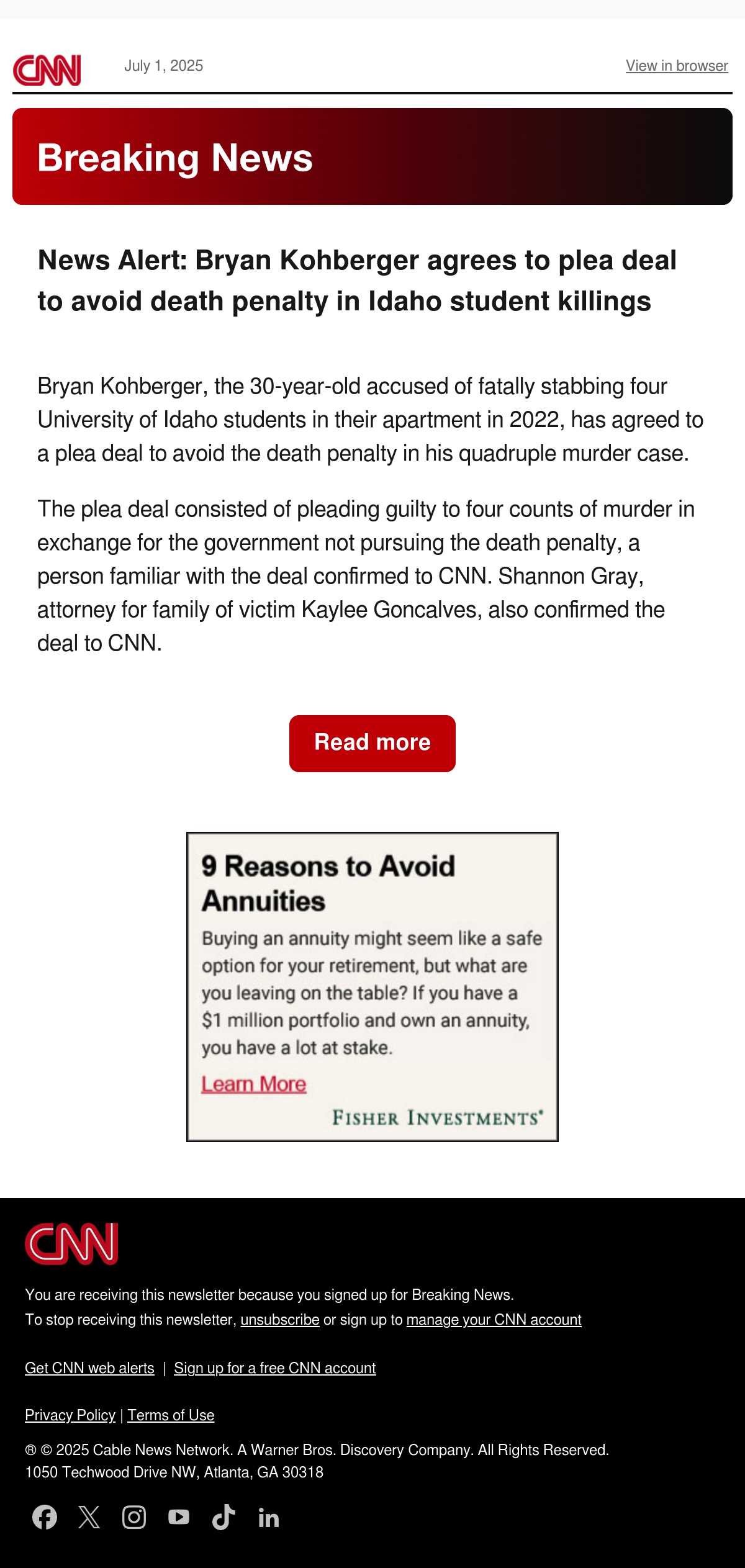Tap the Read more button

[372, 743]
